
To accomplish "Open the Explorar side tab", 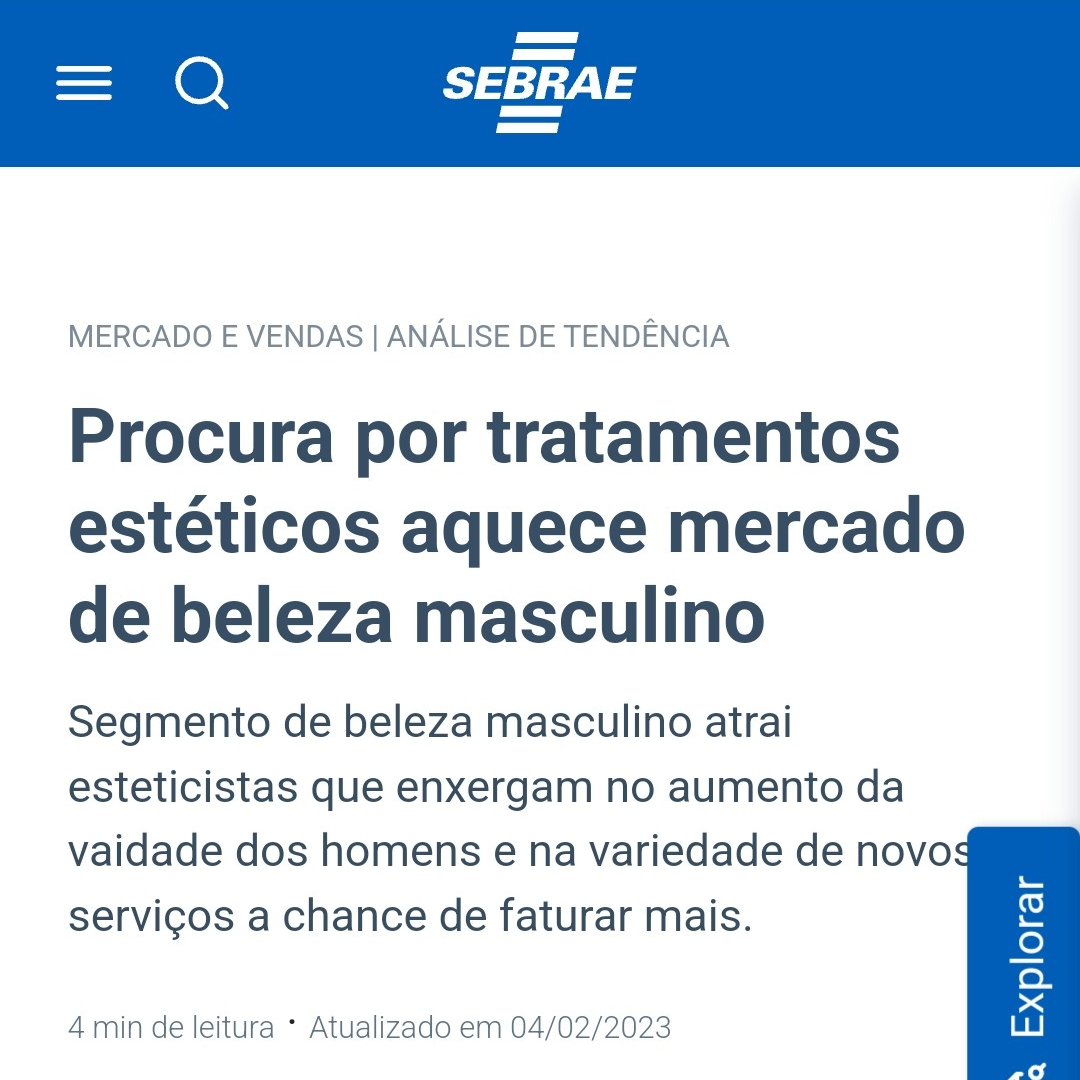I will pos(1025,955).
